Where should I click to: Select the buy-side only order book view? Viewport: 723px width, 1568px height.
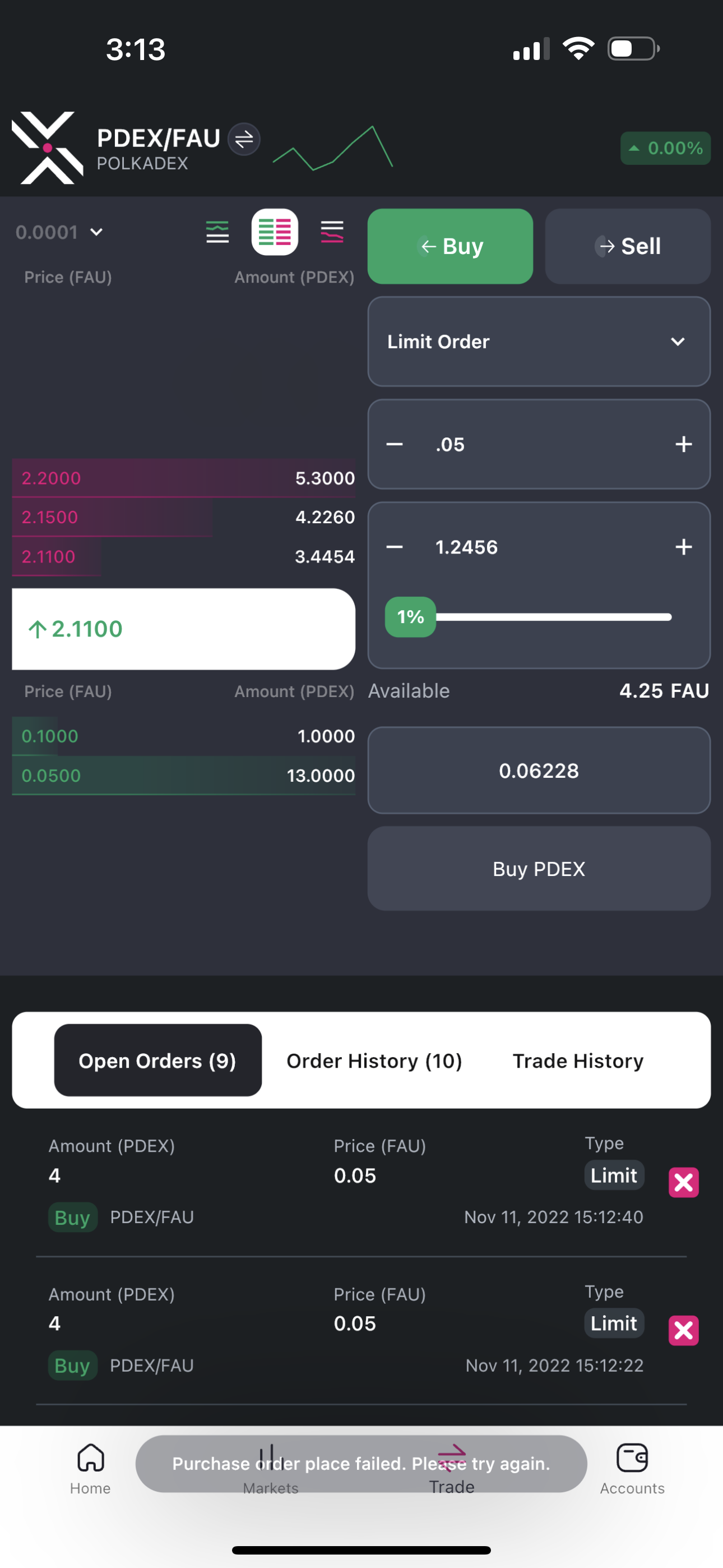click(217, 232)
